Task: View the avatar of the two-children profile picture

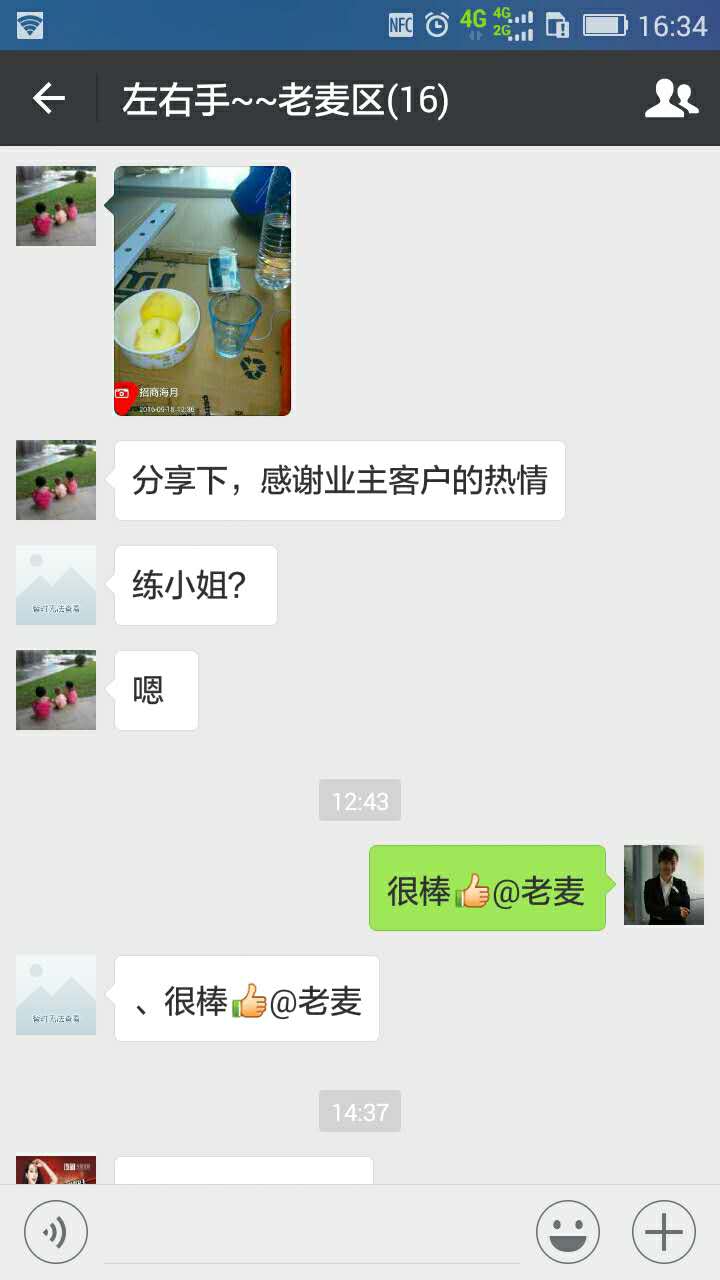Action: [55, 205]
